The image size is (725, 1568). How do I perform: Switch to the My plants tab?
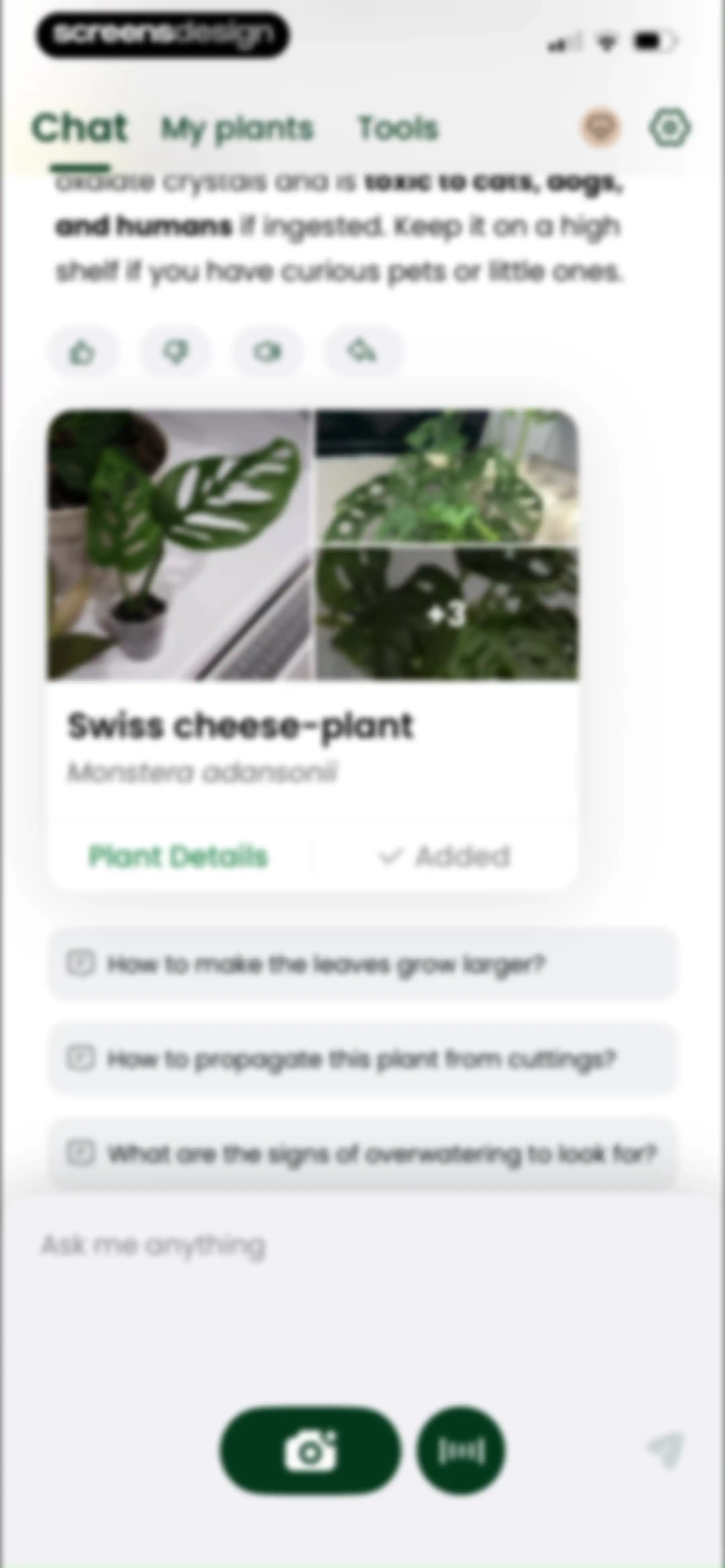click(237, 129)
